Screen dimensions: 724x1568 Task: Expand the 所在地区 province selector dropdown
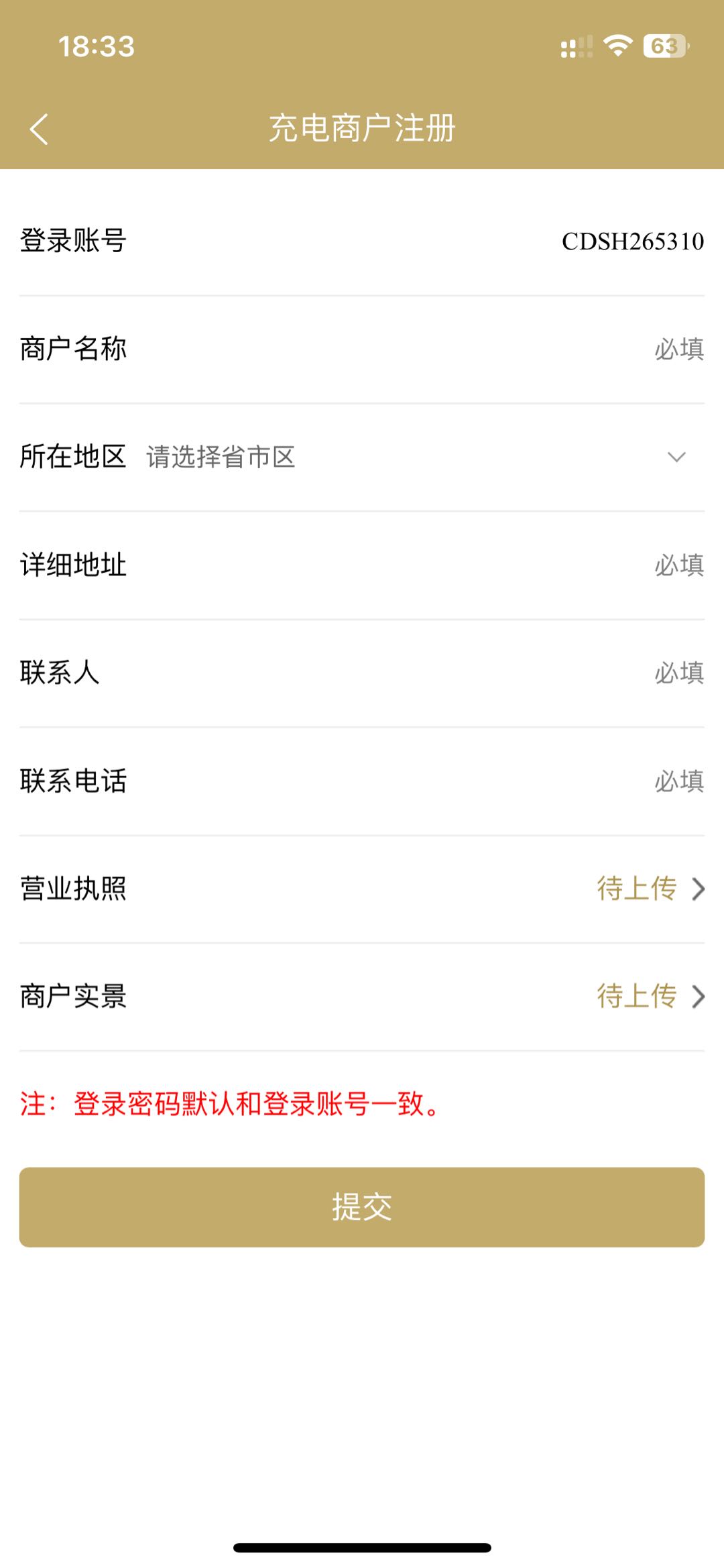click(677, 459)
